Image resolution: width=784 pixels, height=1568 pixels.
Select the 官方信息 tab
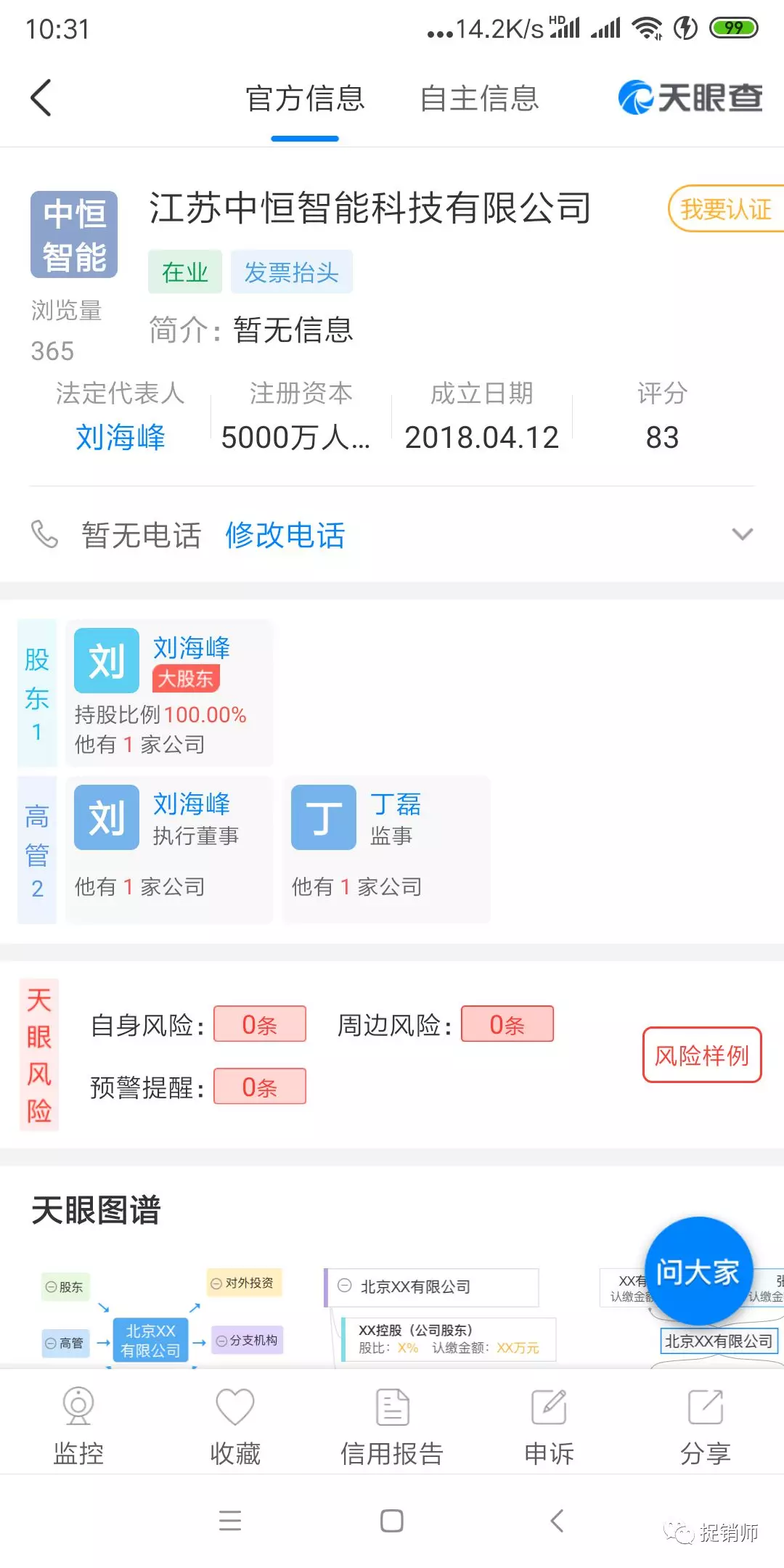point(305,99)
